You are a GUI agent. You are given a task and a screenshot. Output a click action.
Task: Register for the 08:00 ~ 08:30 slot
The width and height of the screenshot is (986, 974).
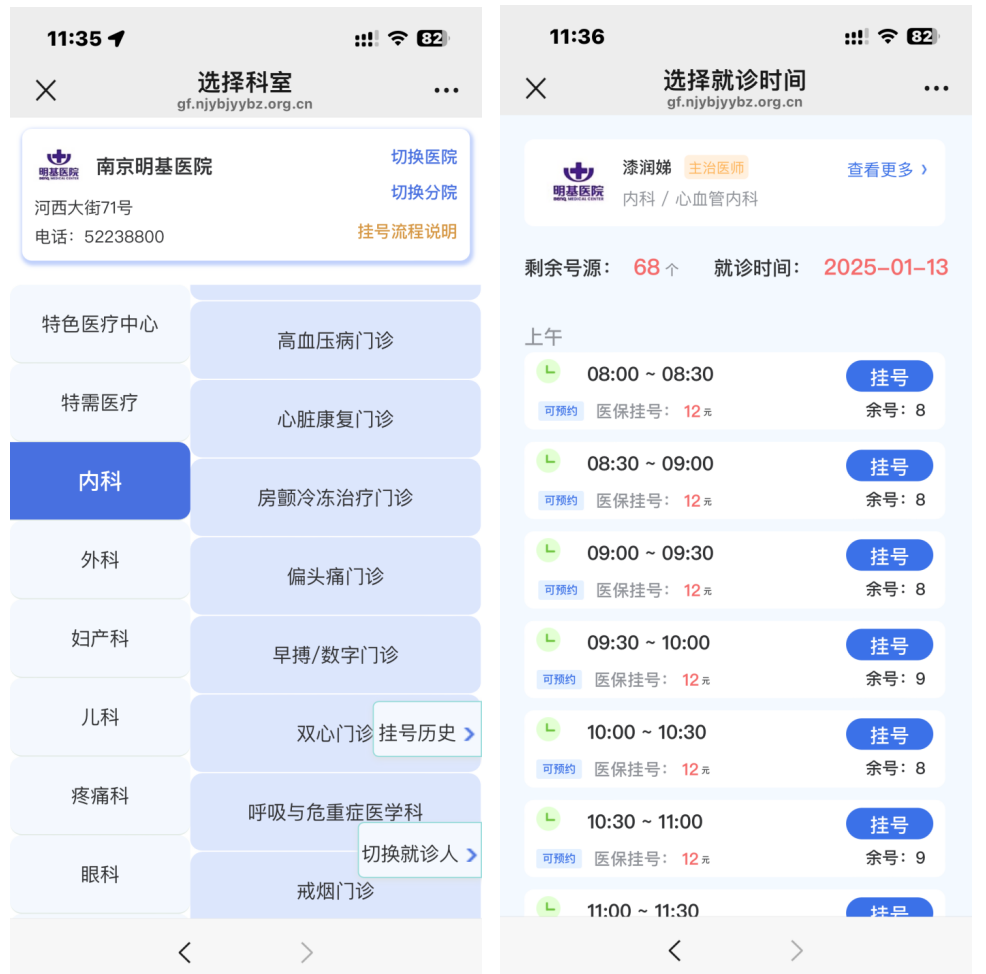(x=888, y=377)
